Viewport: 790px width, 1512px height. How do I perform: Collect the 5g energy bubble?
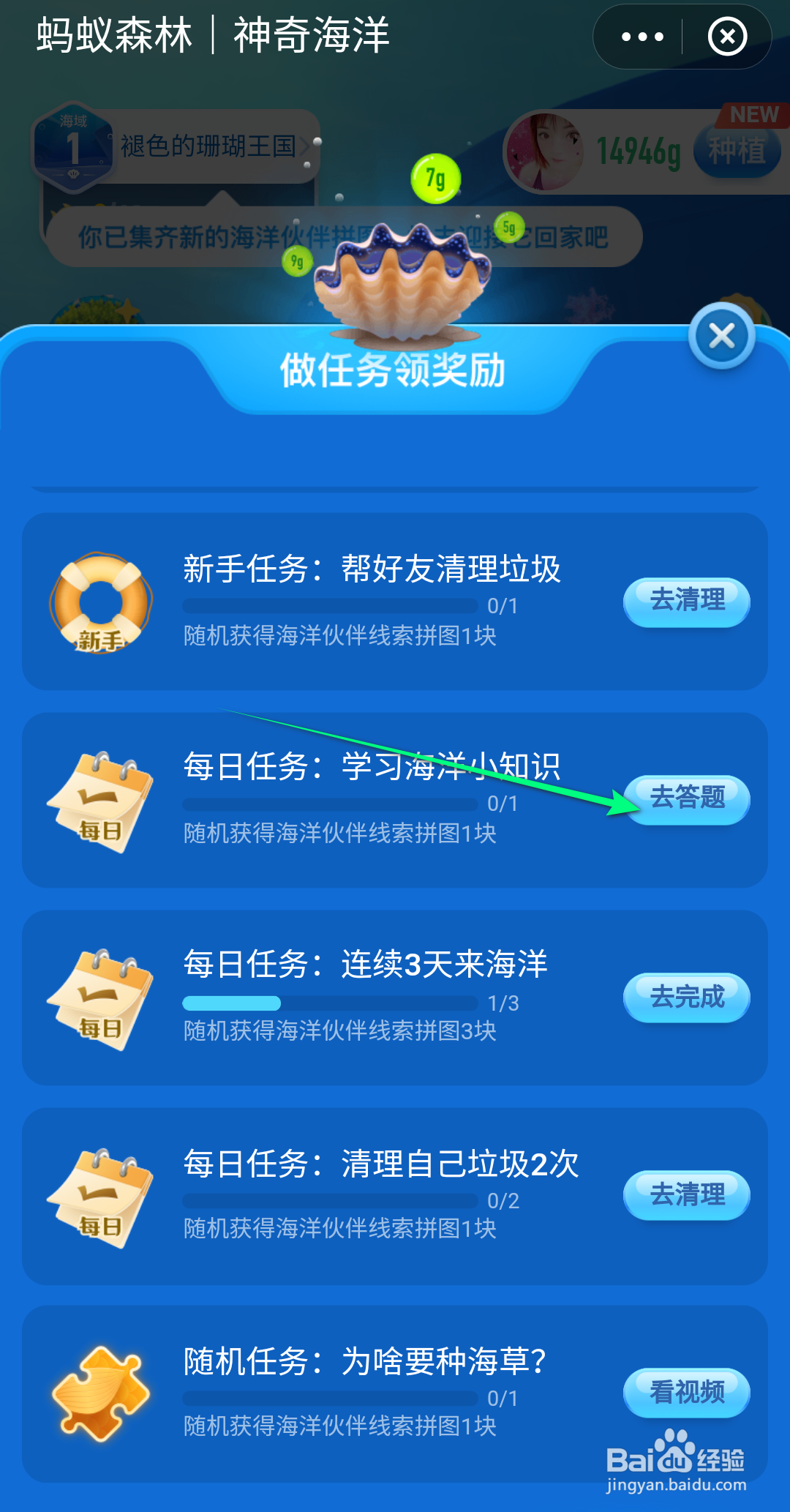(511, 225)
